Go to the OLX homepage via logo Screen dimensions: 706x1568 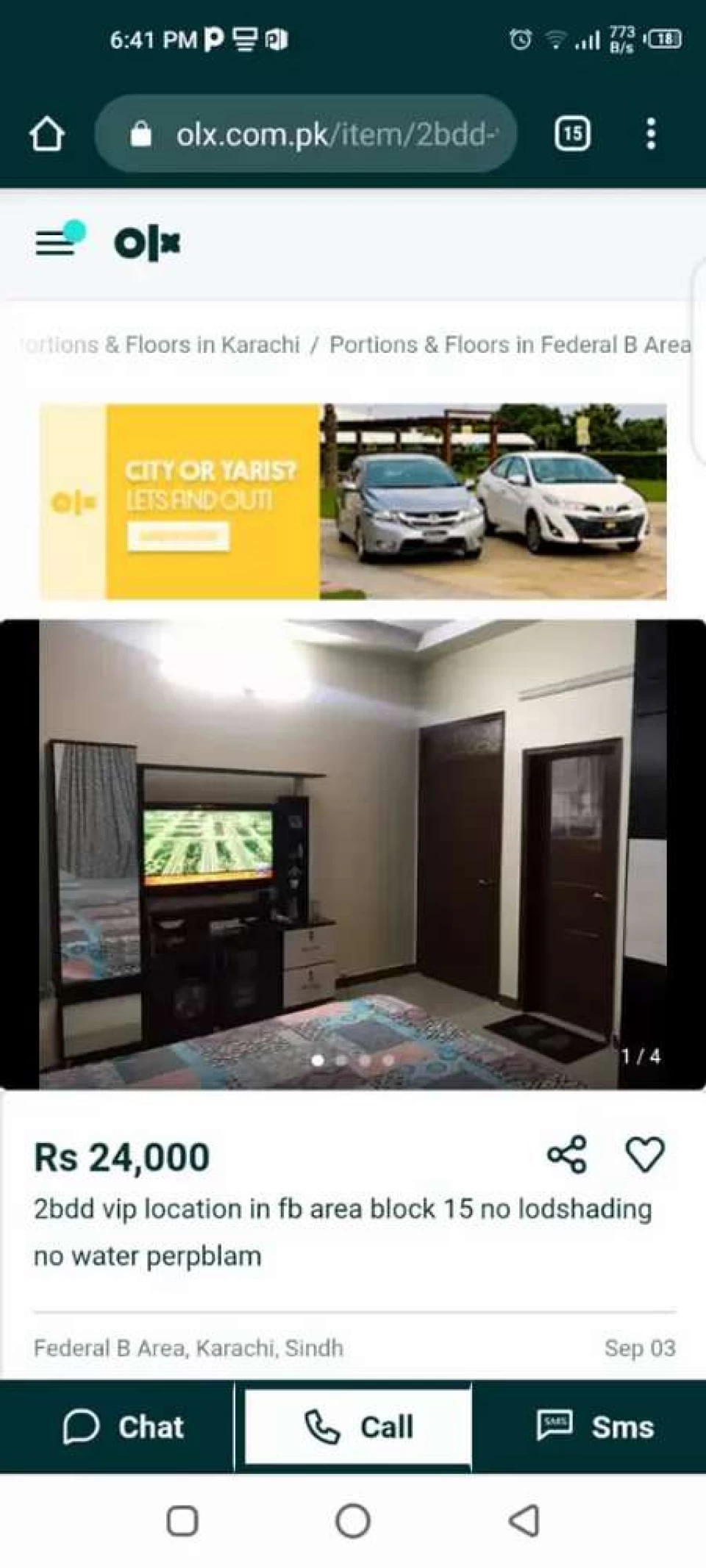click(x=147, y=243)
